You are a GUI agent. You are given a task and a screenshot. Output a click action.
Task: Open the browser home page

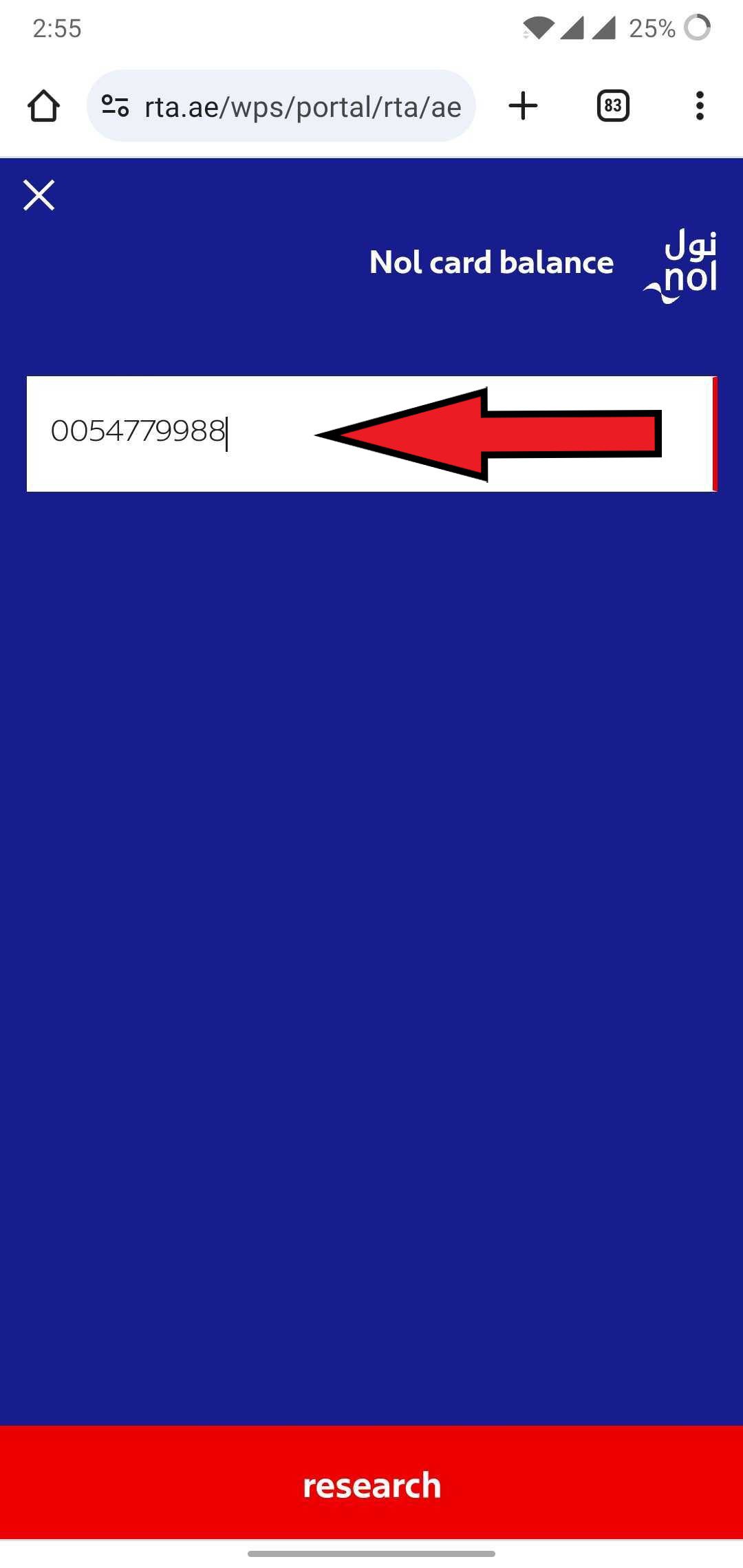pyautogui.click(x=43, y=106)
